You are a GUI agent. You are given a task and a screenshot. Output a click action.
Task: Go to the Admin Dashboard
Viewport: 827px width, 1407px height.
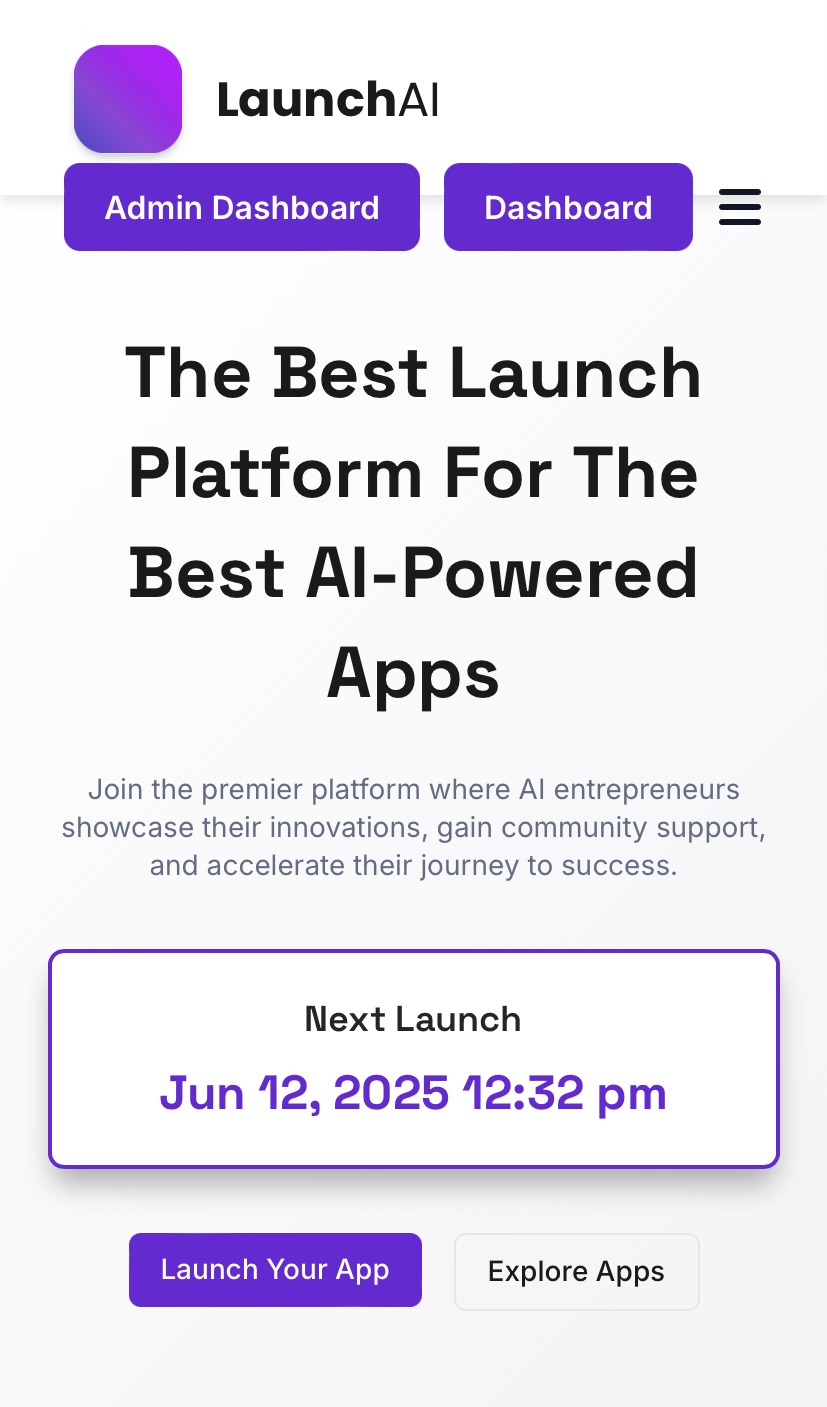point(242,207)
